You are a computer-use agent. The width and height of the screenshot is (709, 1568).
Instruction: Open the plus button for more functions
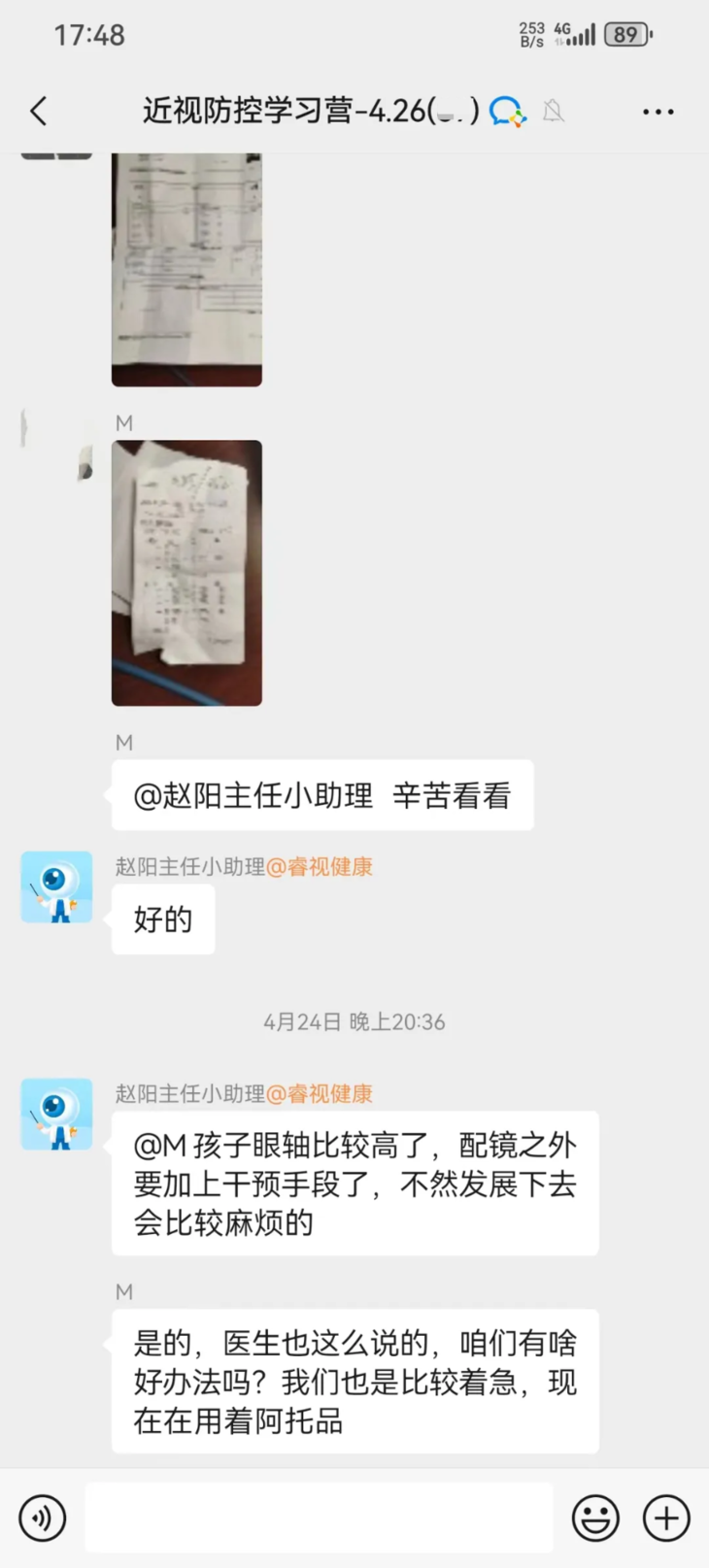point(665,1517)
